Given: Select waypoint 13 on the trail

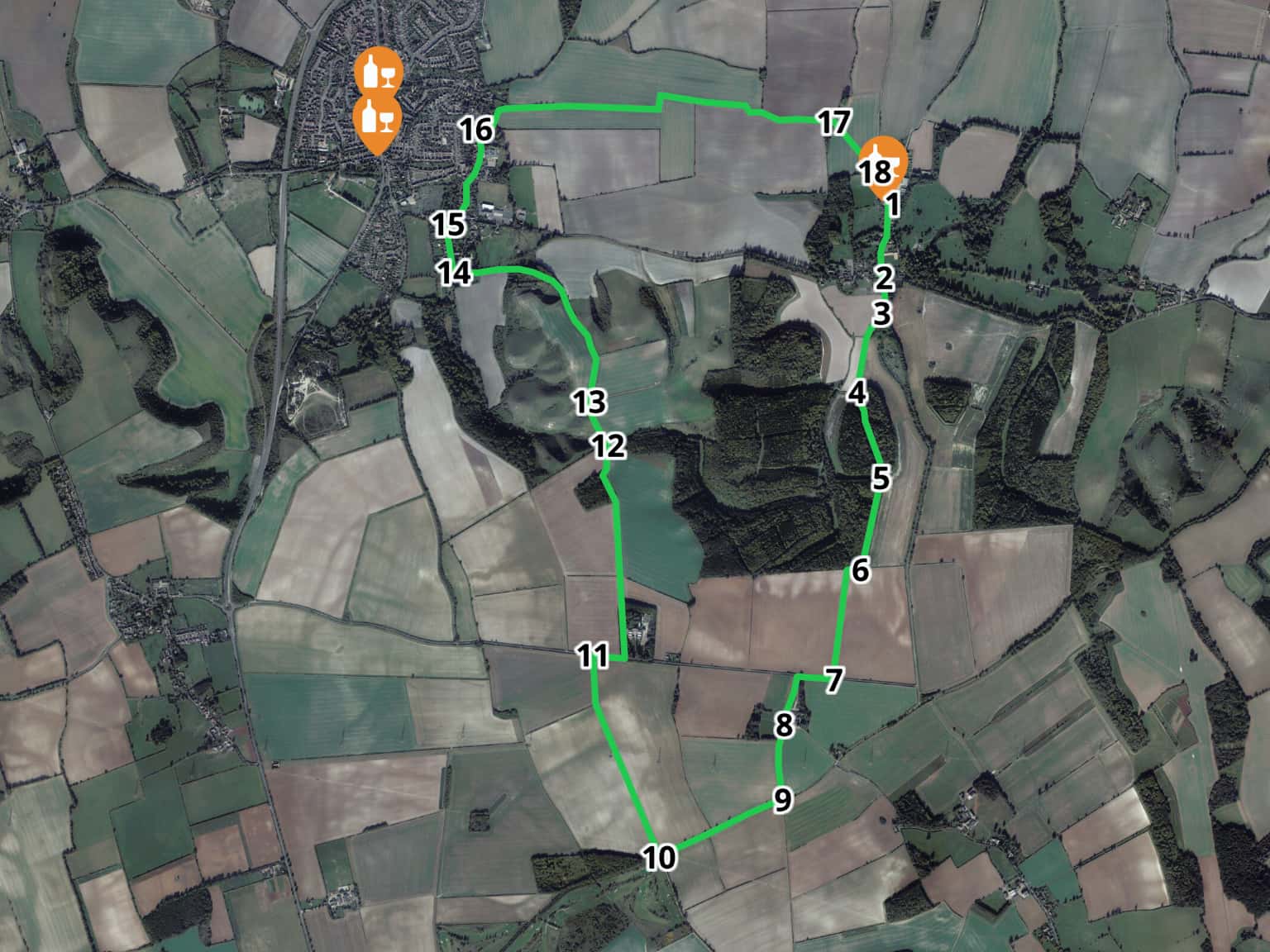Looking at the screenshot, I should tap(591, 402).
